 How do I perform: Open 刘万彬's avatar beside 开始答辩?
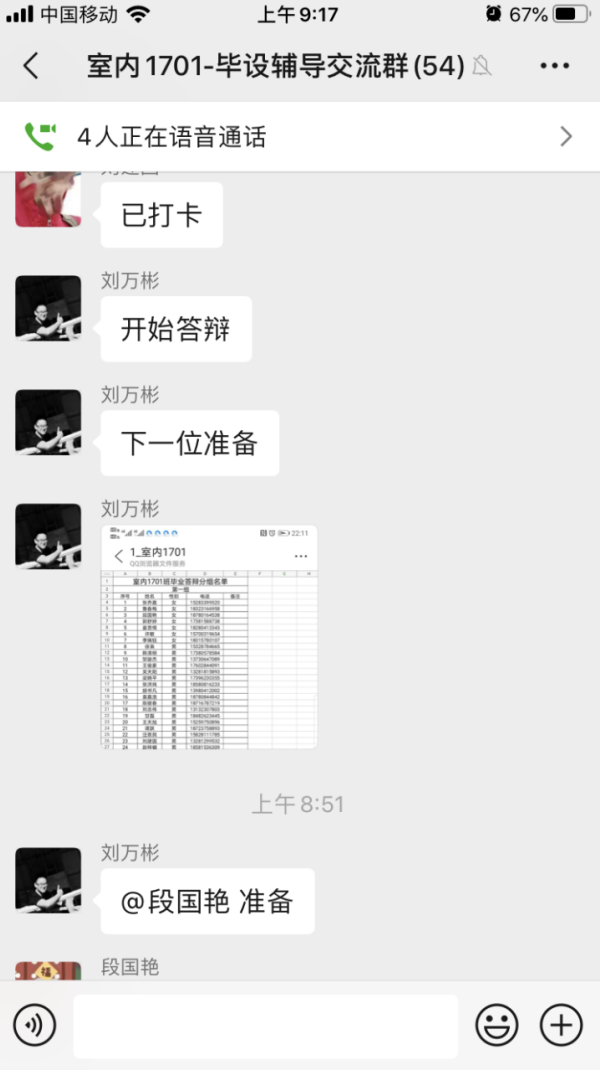[x=48, y=309]
